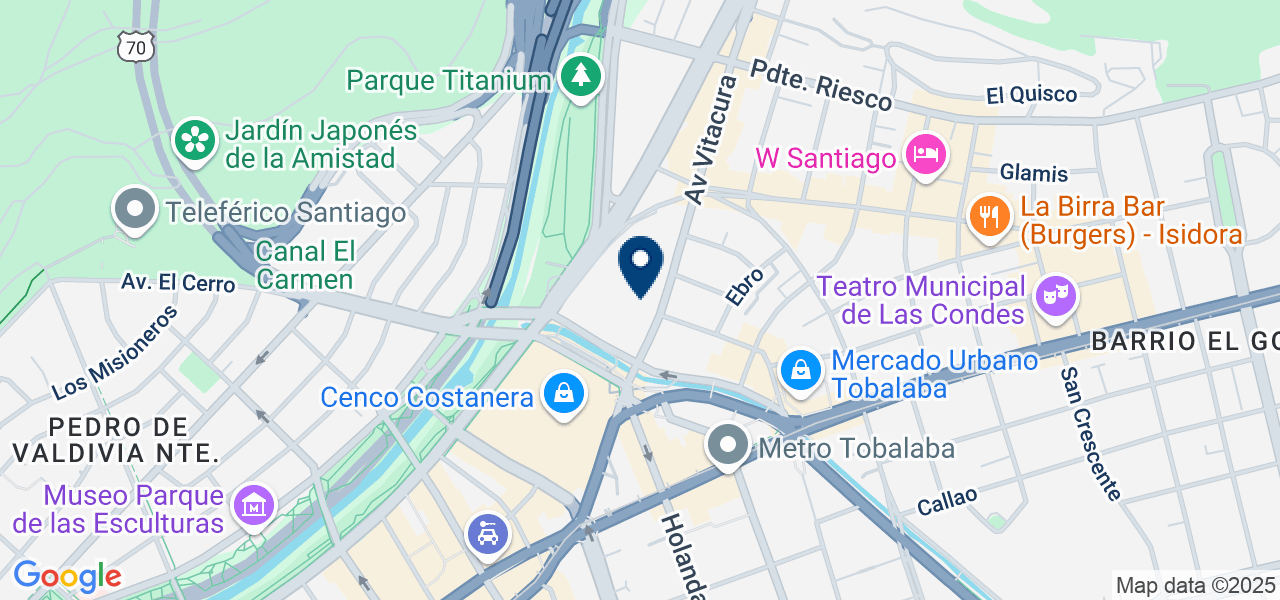1280x600 pixels.
Task: Tap the dark blue location pin
Action: (641, 262)
